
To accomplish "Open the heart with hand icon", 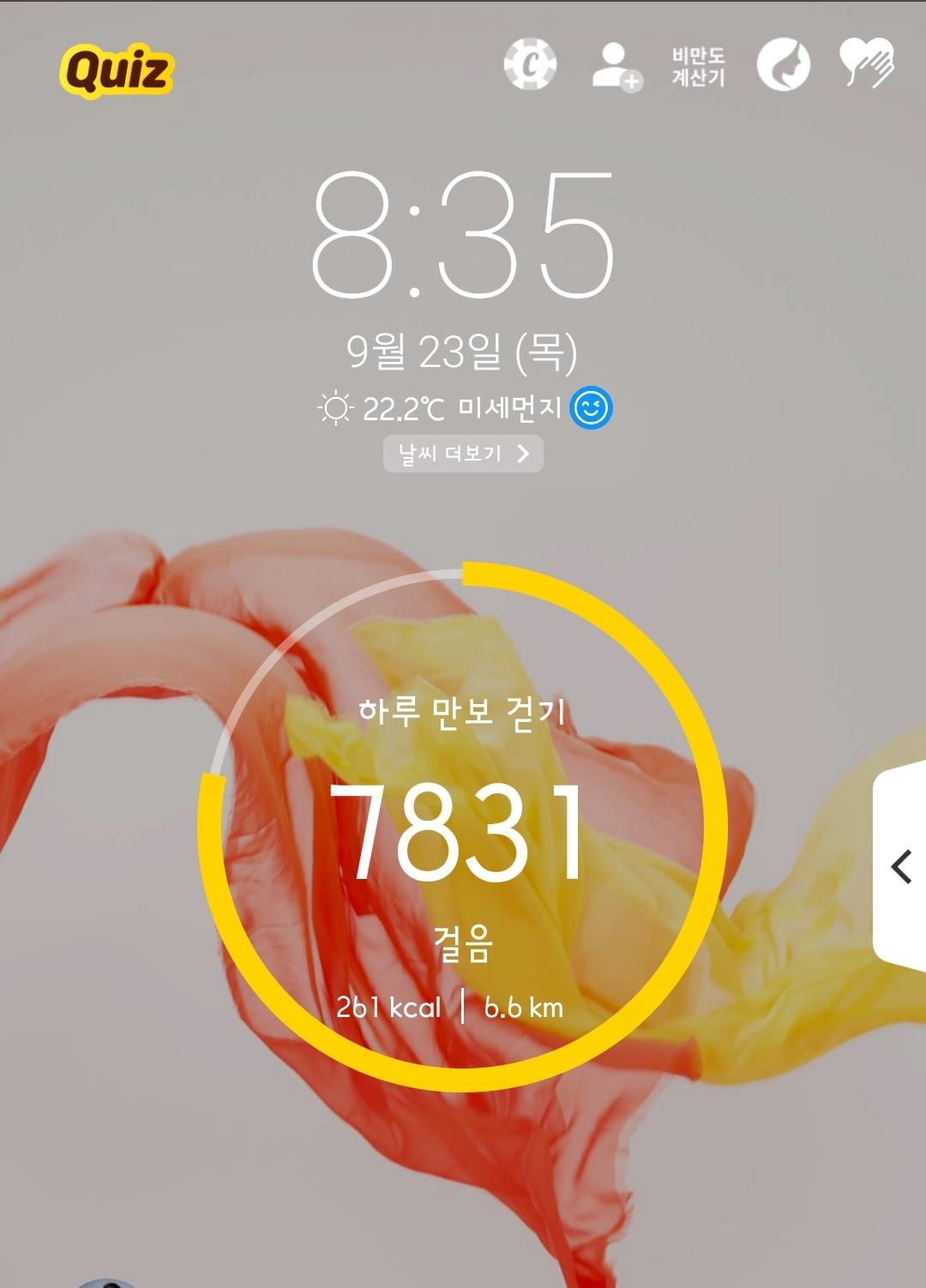I will coord(866,63).
